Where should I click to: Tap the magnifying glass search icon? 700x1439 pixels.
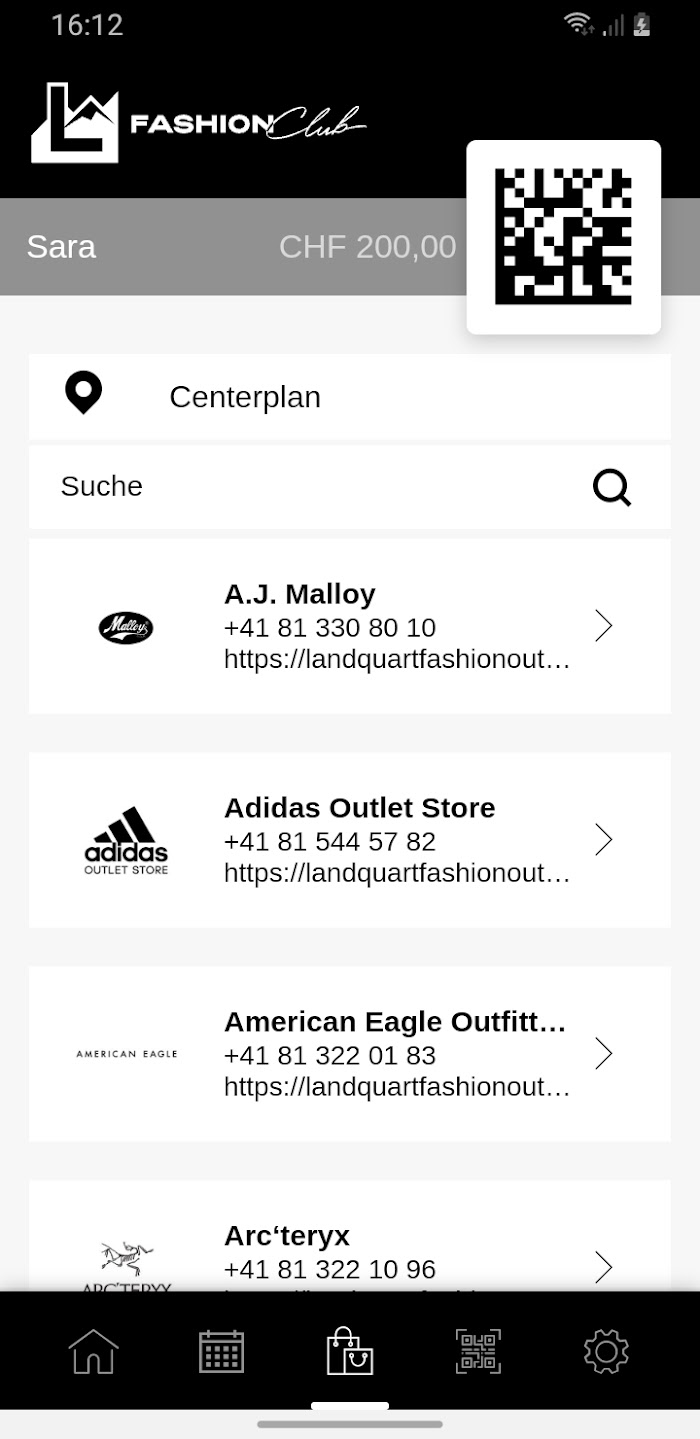point(612,487)
